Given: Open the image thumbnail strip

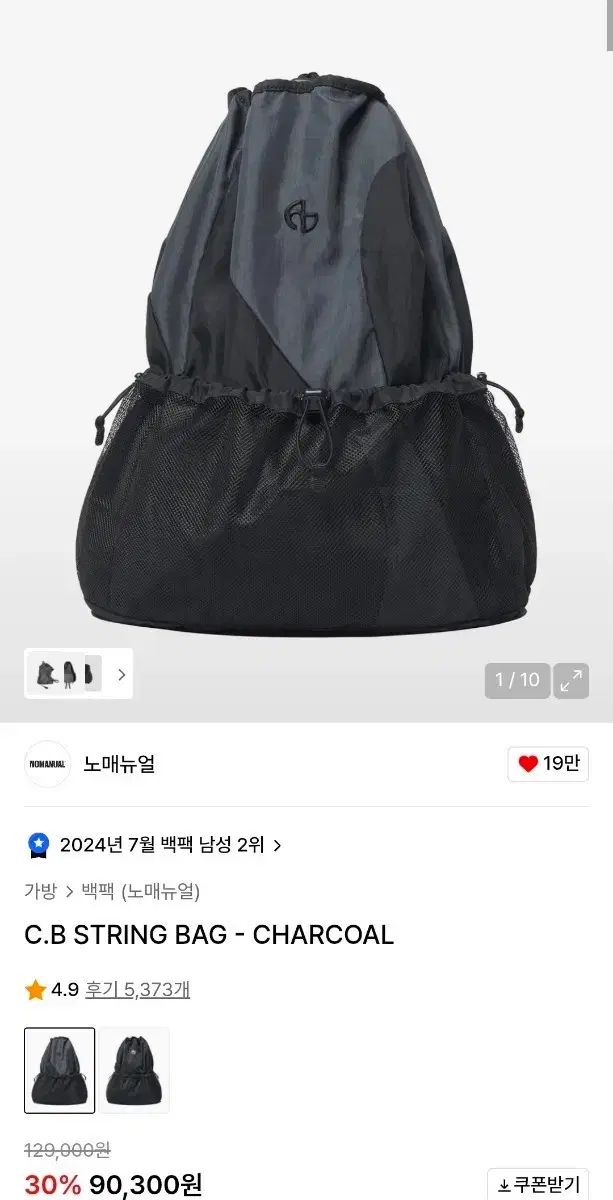Looking at the screenshot, I should pyautogui.click(x=78, y=674).
